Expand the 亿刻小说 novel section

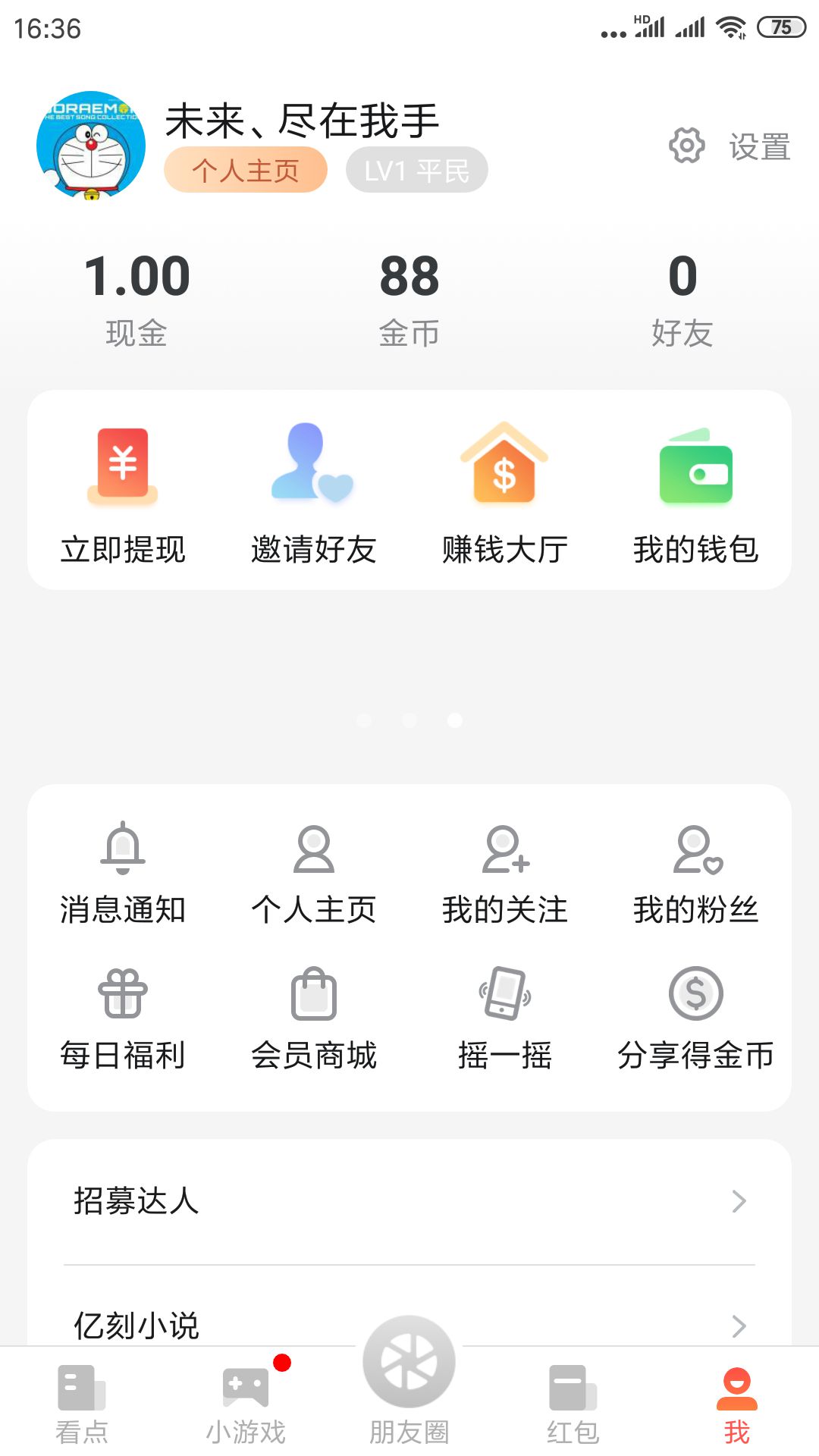point(409,1326)
